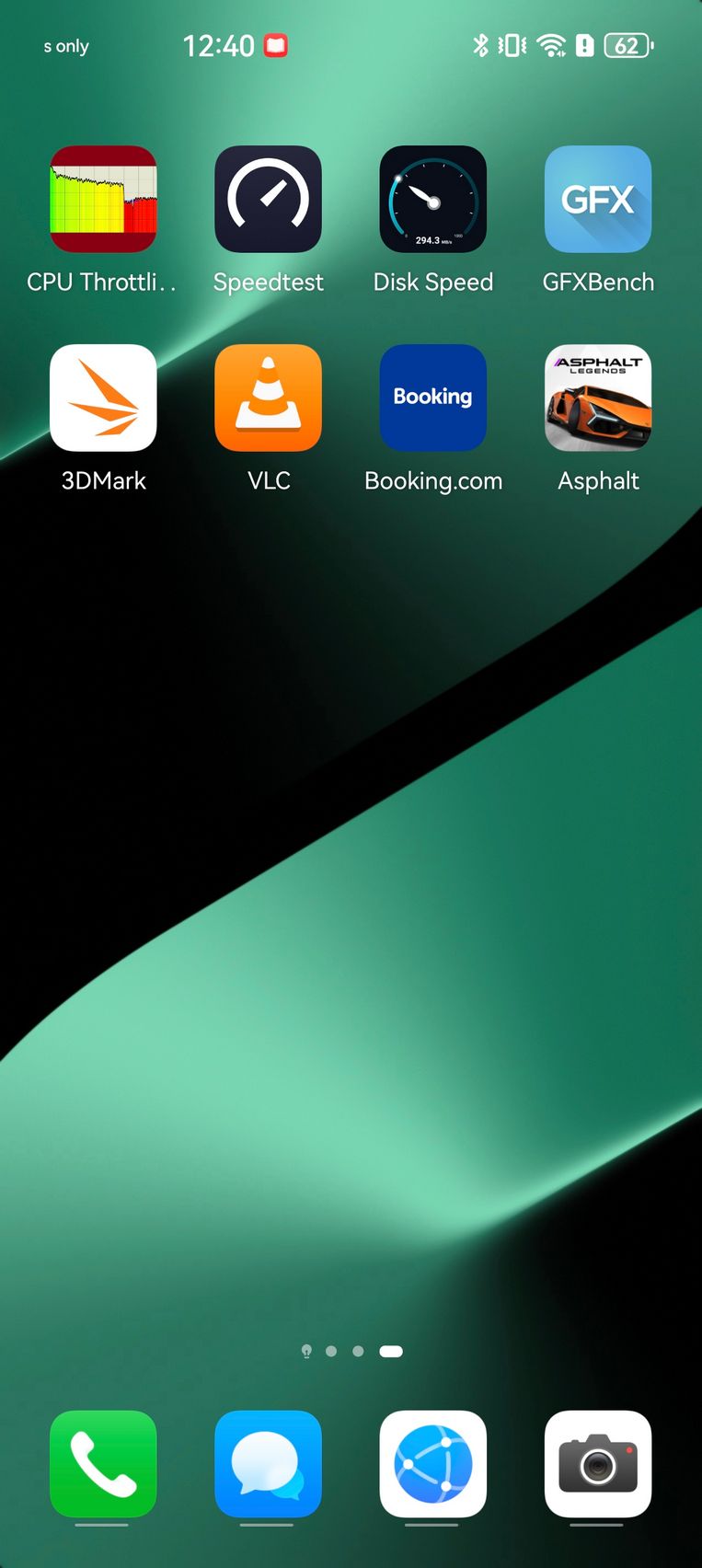Open the Camera from the dock

(598, 1464)
